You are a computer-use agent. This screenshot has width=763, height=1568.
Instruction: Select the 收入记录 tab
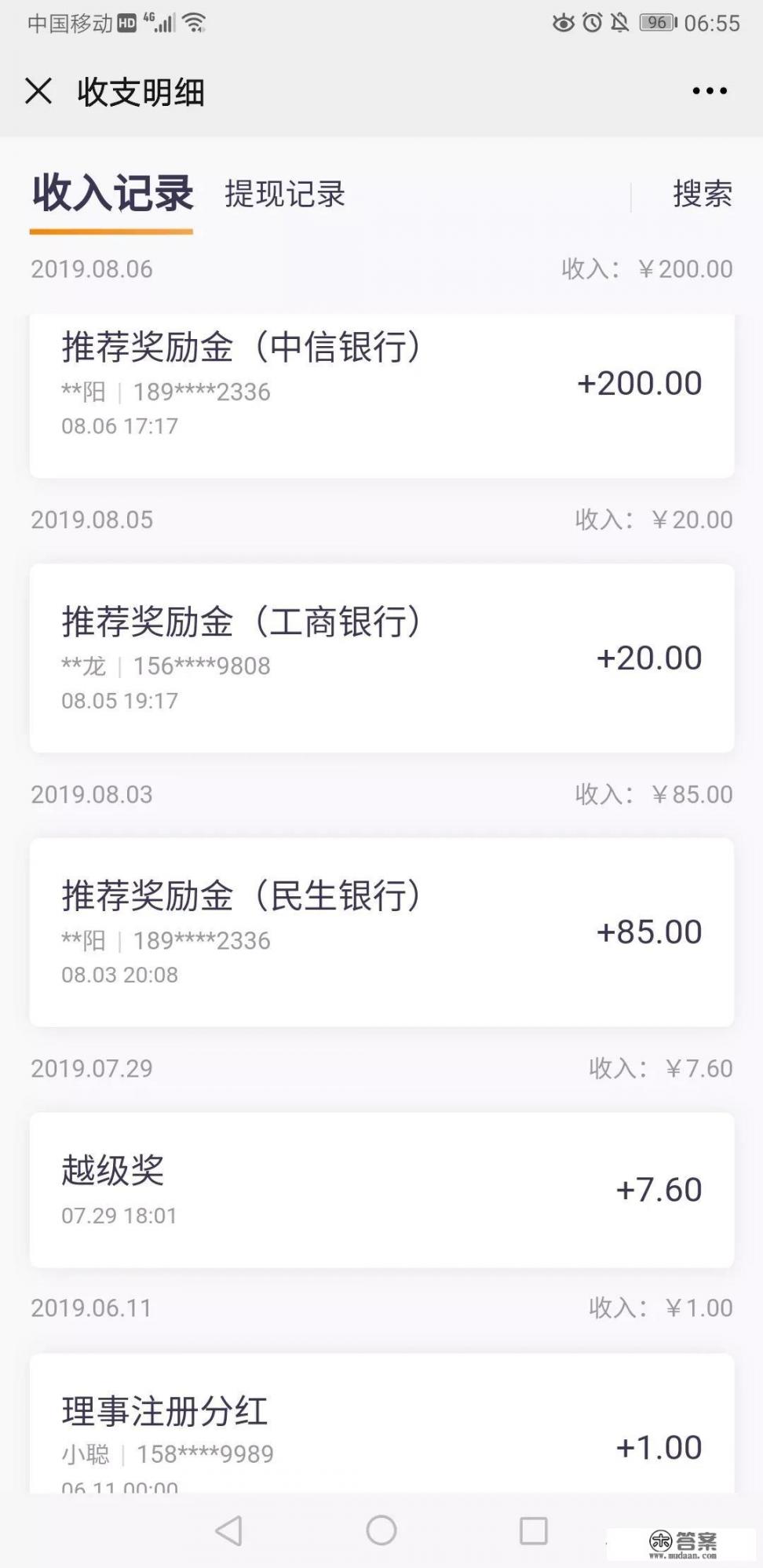[x=112, y=194]
